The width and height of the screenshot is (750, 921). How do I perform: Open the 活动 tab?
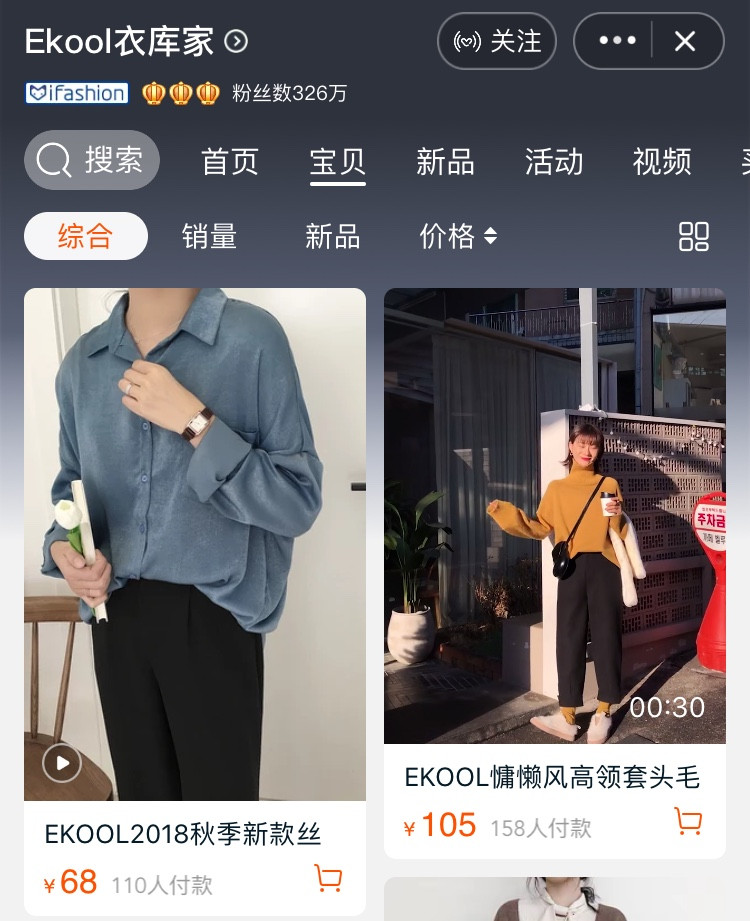(553, 161)
